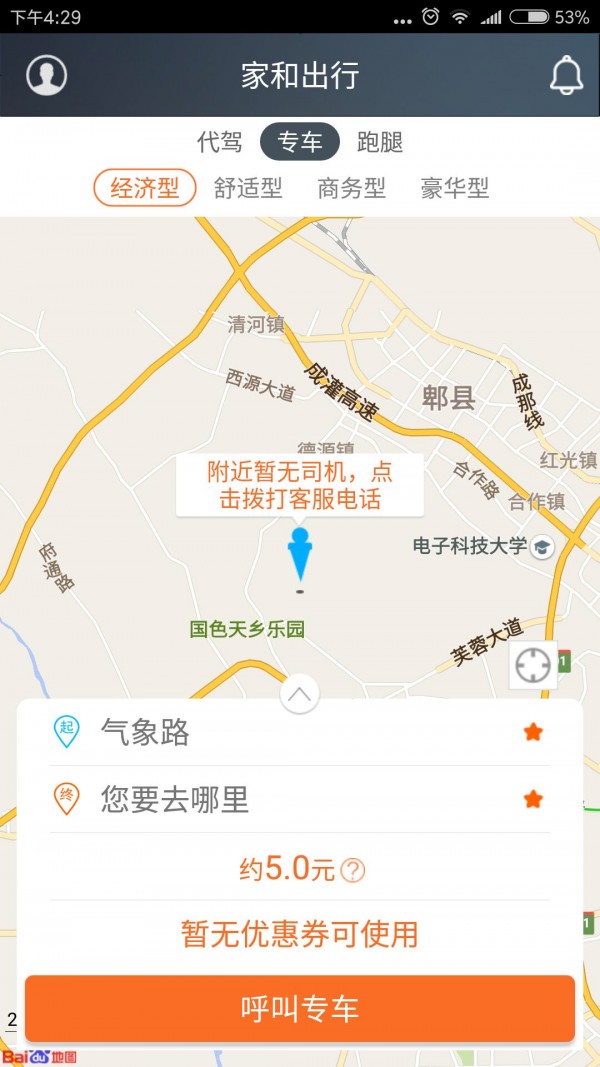This screenshot has width=600, height=1067.
Task: Tap the star beside 您要去哪里
Action: click(533, 799)
